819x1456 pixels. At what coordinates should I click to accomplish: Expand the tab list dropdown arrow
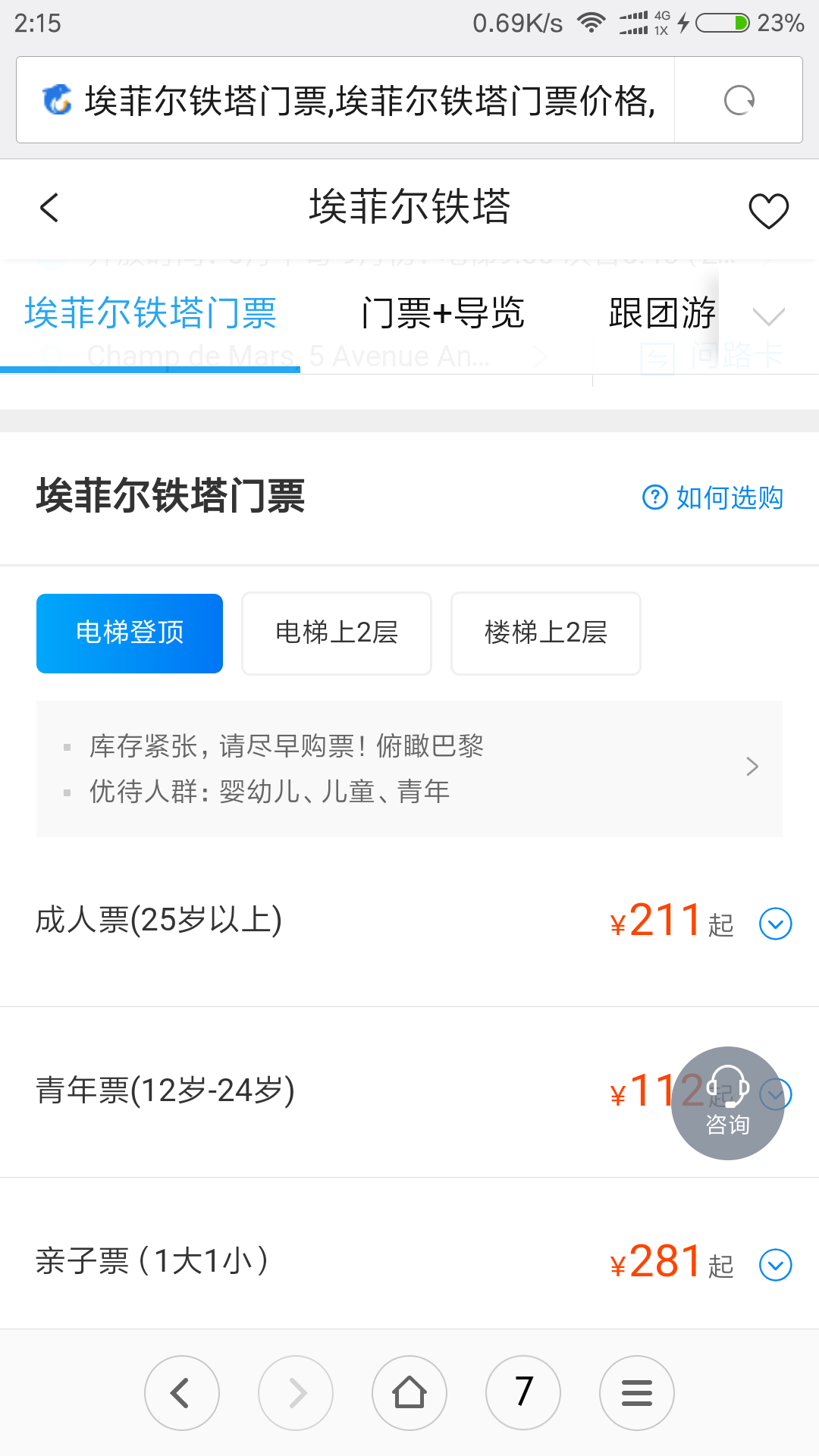tap(768, 315)
